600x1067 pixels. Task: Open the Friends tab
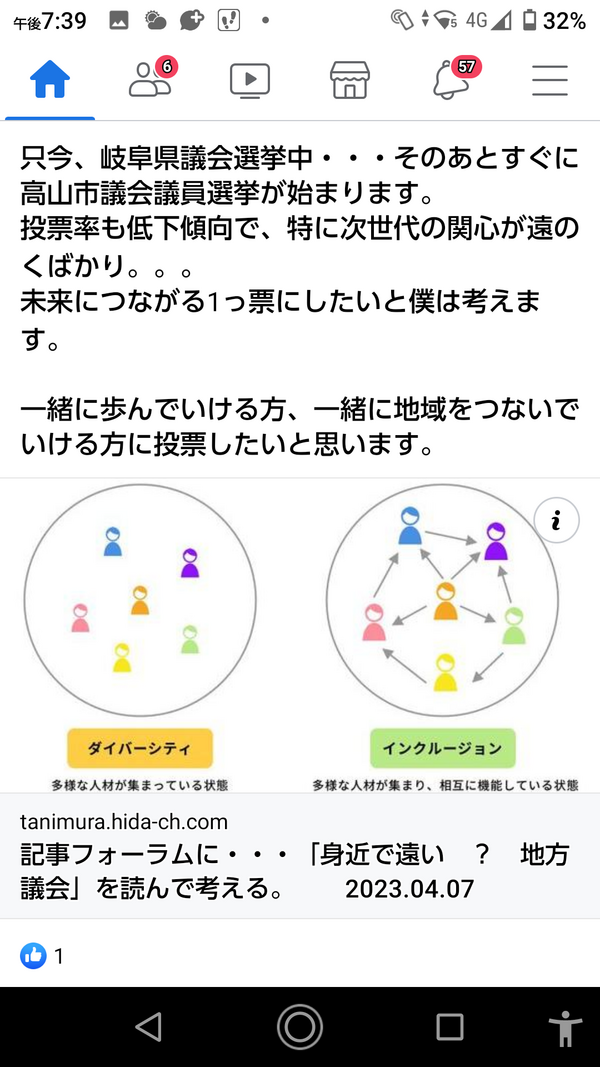tap(150, 80)
